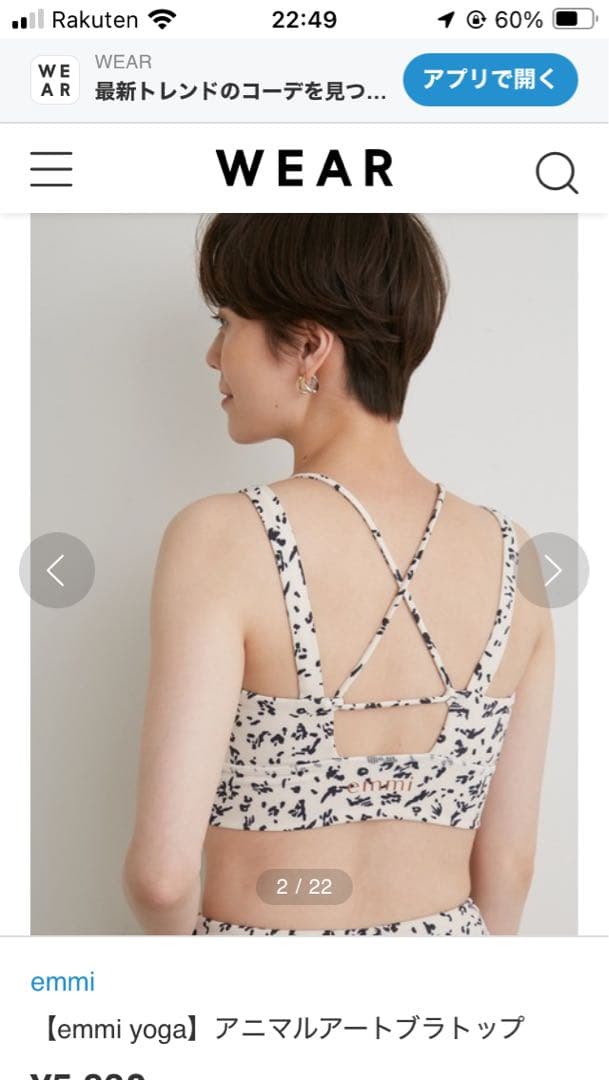Open the search magnifier

[556, 172]
